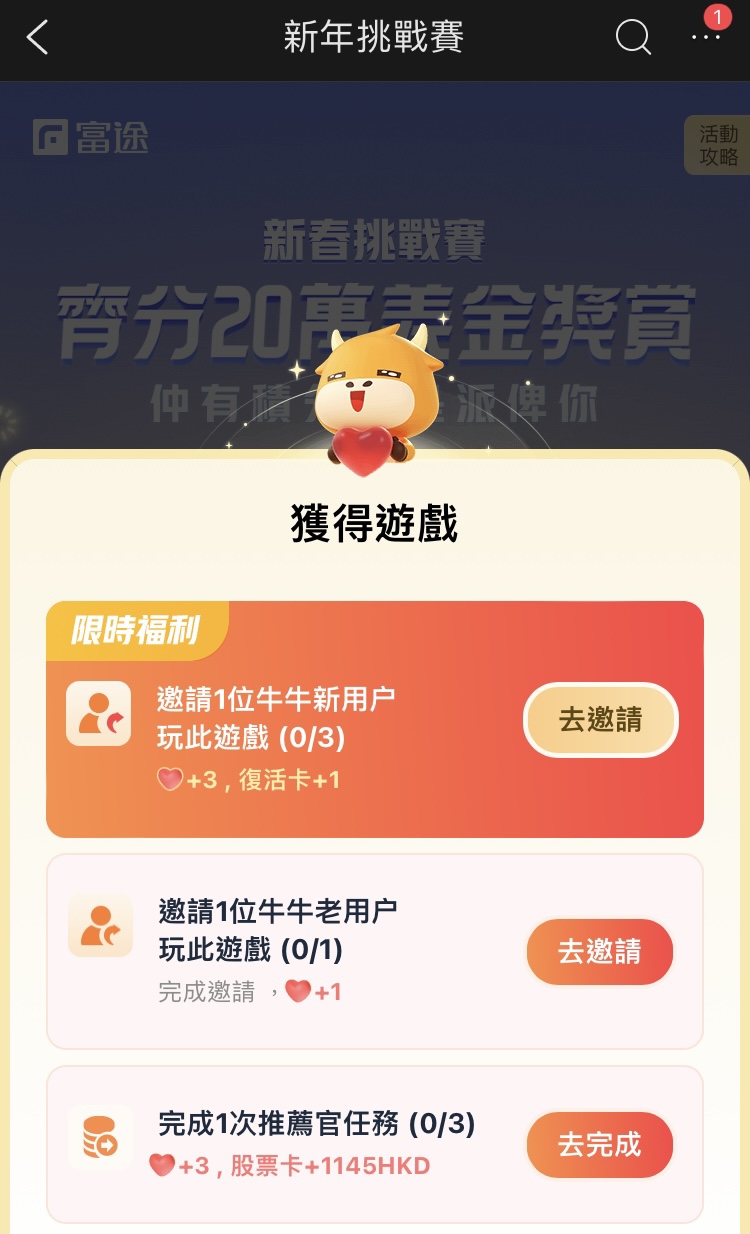Open the three-dot overflow menu
Viewport: 750px width, 1234px height.
pos(706,38)
